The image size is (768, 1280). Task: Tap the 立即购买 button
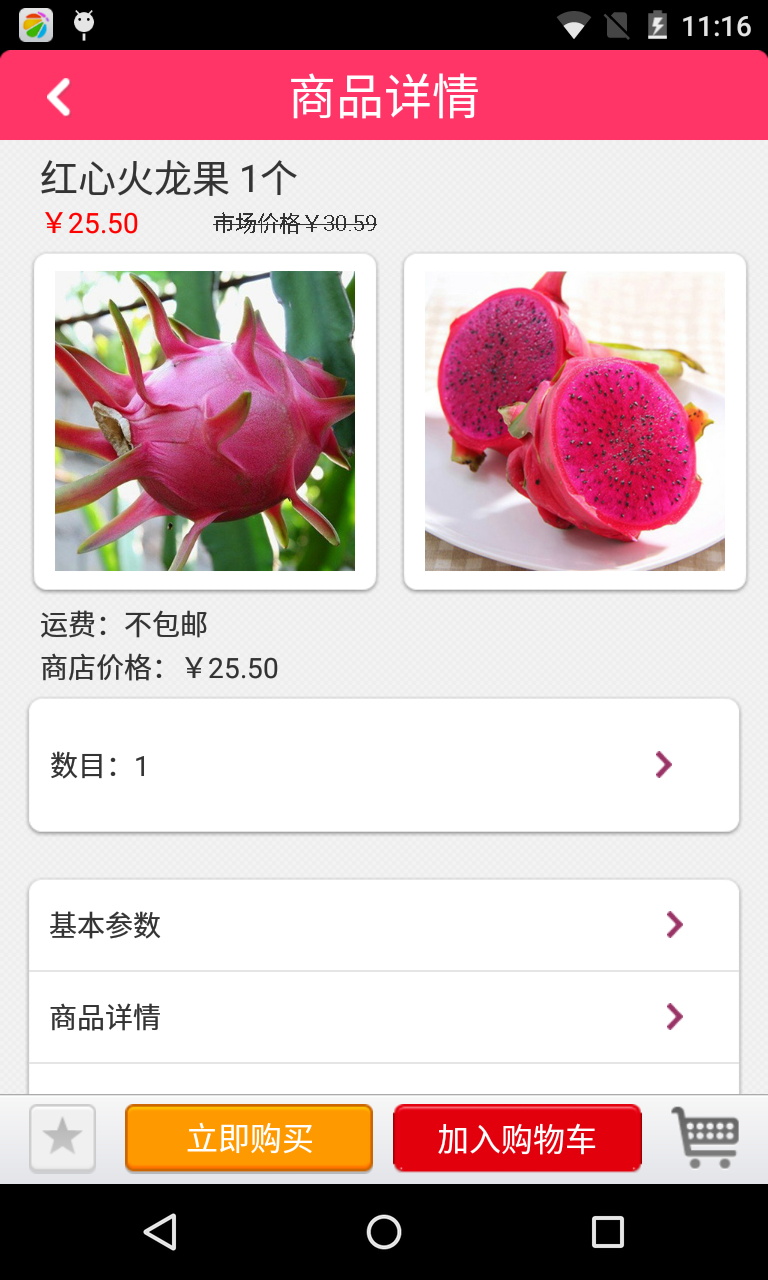point(249,1138)
